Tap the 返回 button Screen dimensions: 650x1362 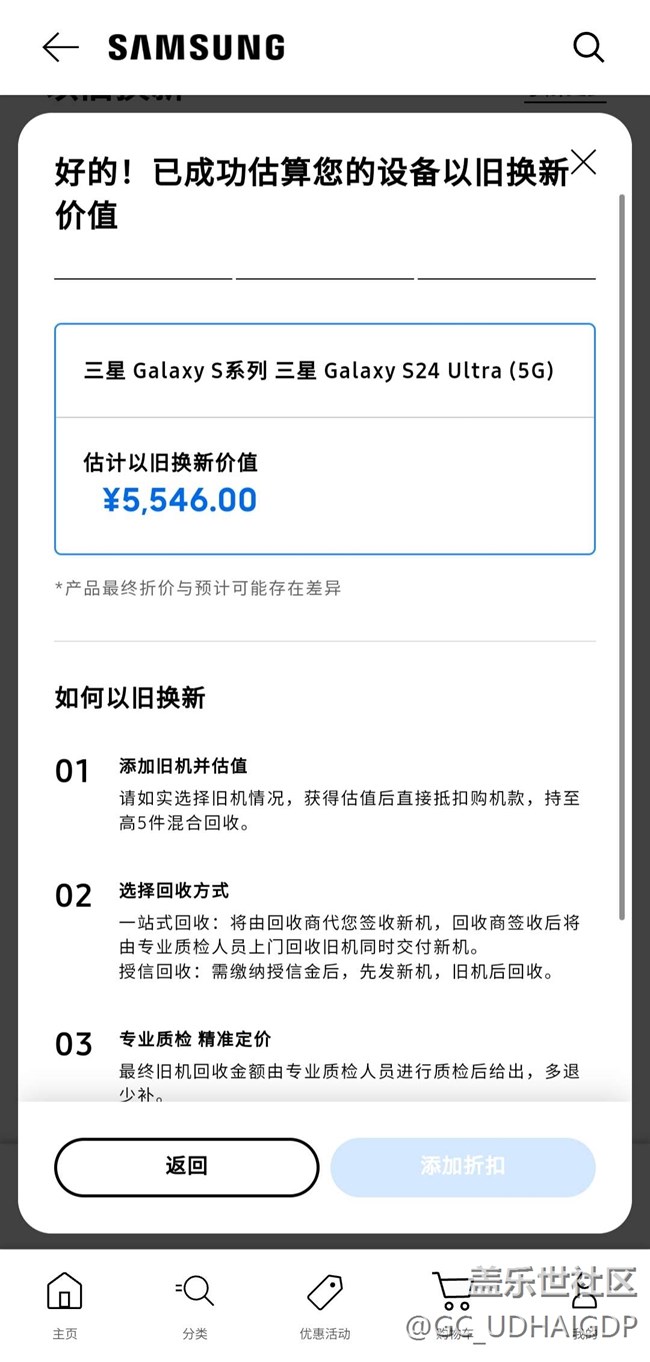[x=186, y=1167]
